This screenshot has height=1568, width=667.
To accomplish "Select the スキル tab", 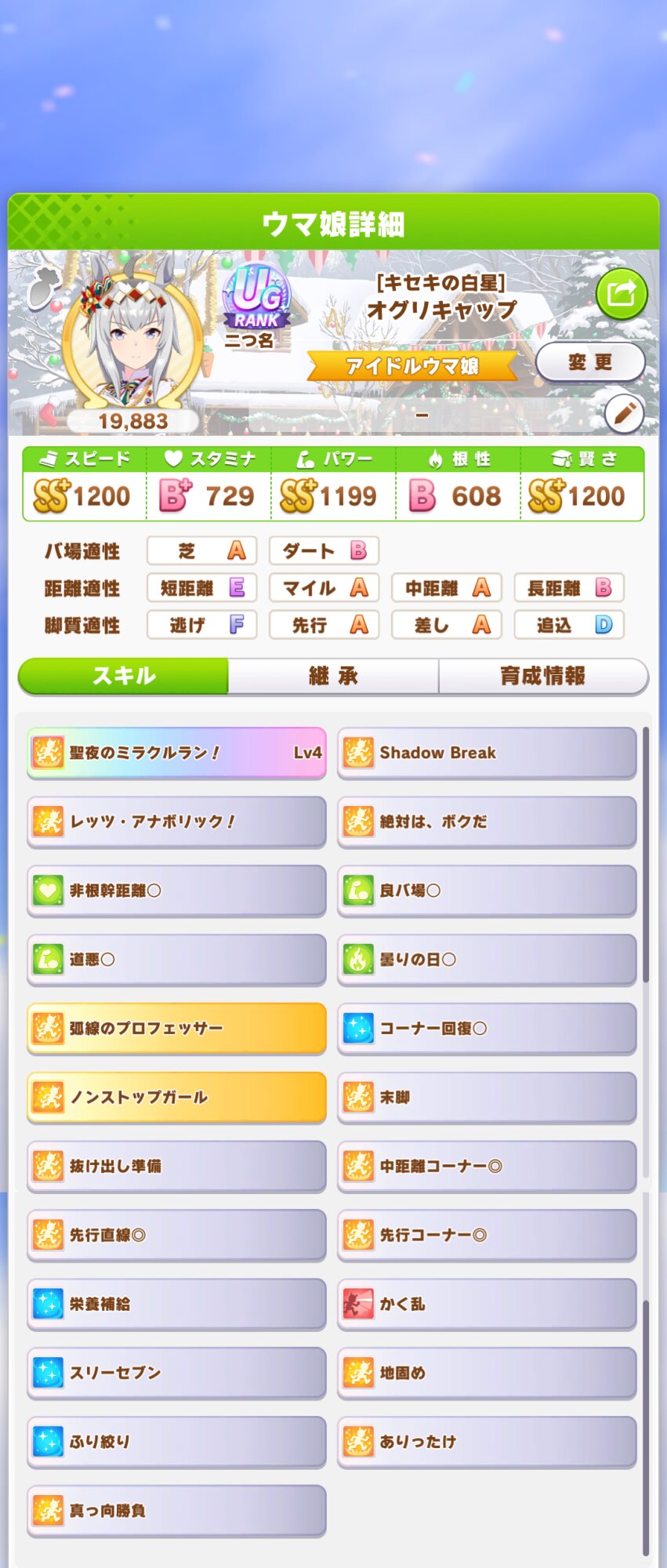I will pyautogui.click(x=124, y=676).
